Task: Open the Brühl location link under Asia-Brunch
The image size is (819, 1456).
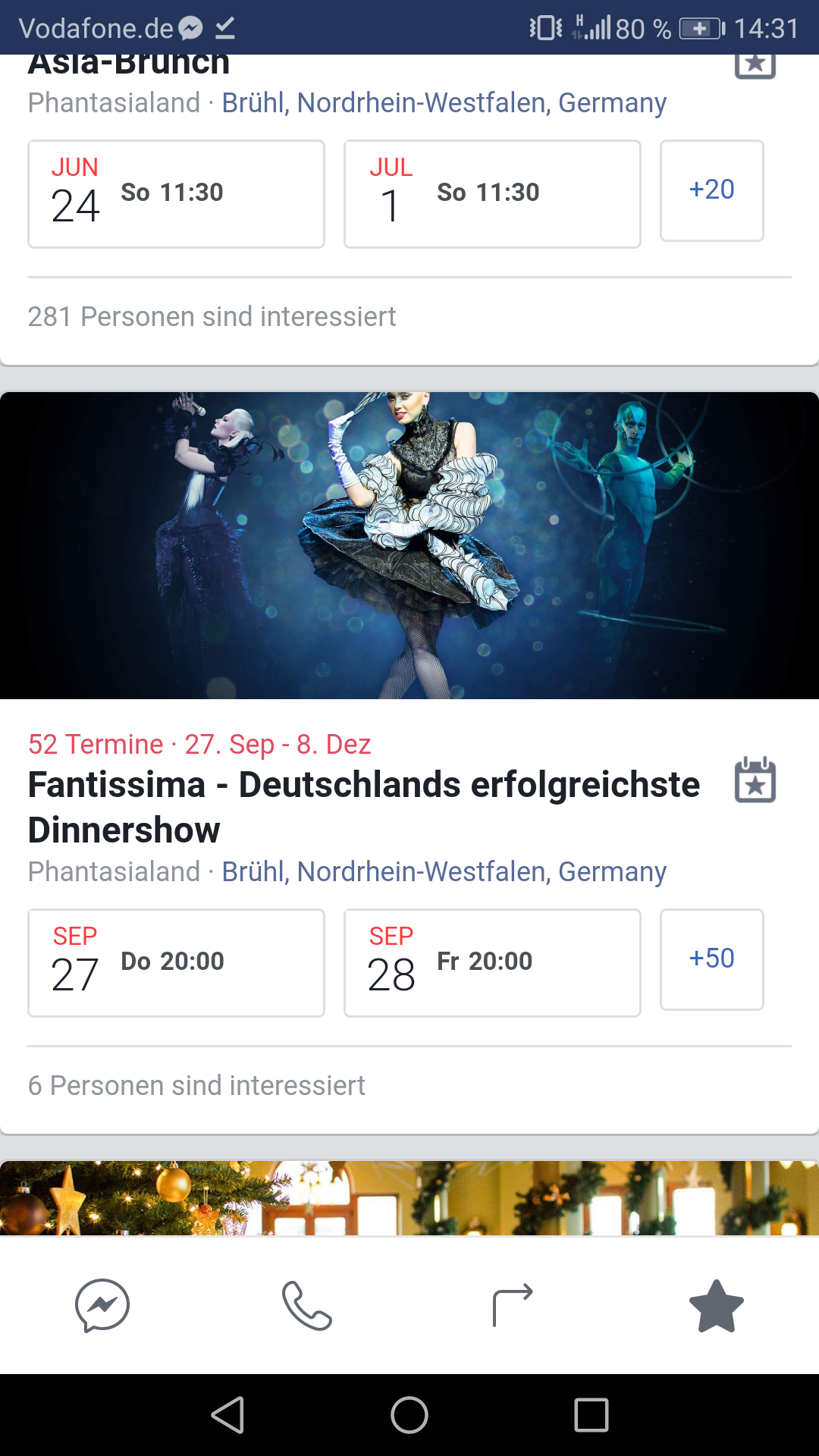Action: (x=444, y=102)
